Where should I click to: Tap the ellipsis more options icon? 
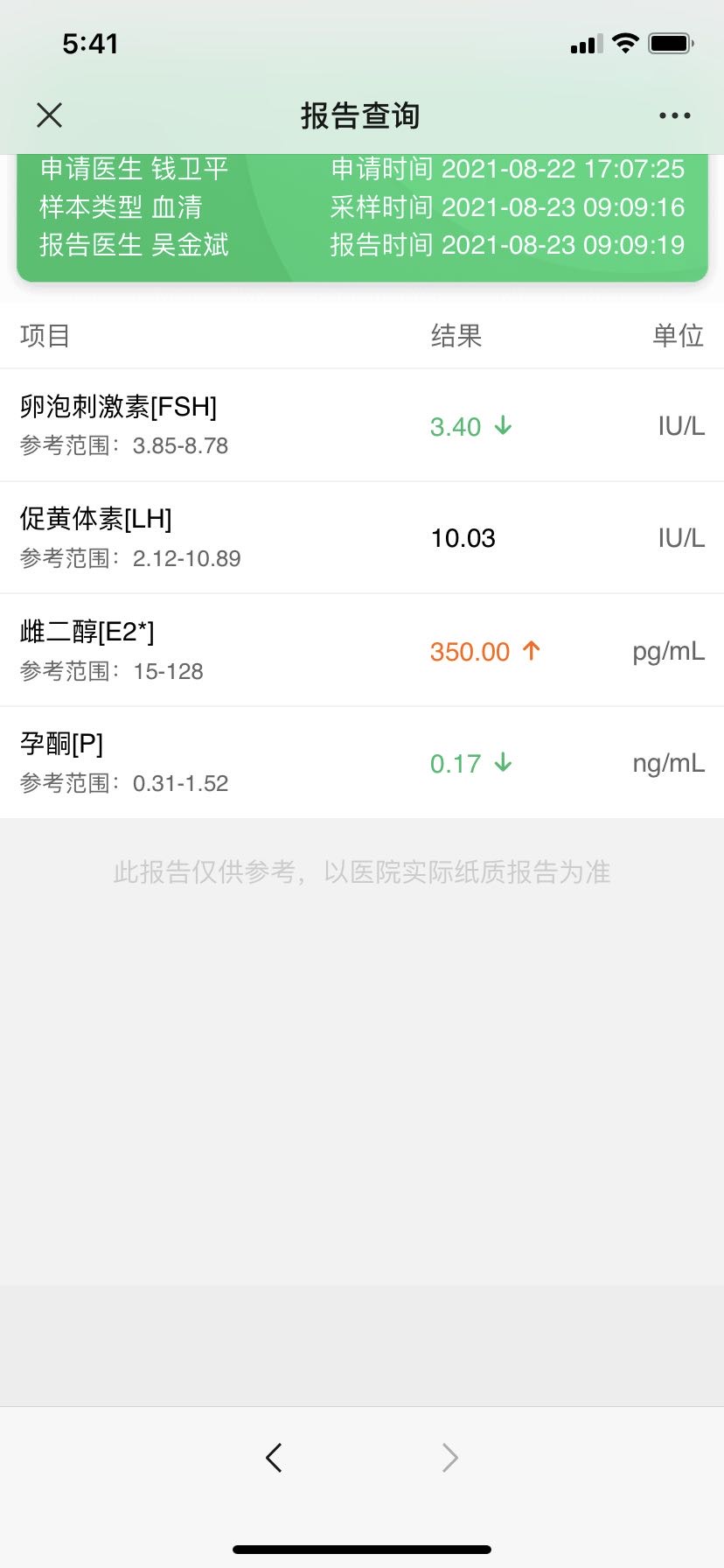[x=674, y=115]
